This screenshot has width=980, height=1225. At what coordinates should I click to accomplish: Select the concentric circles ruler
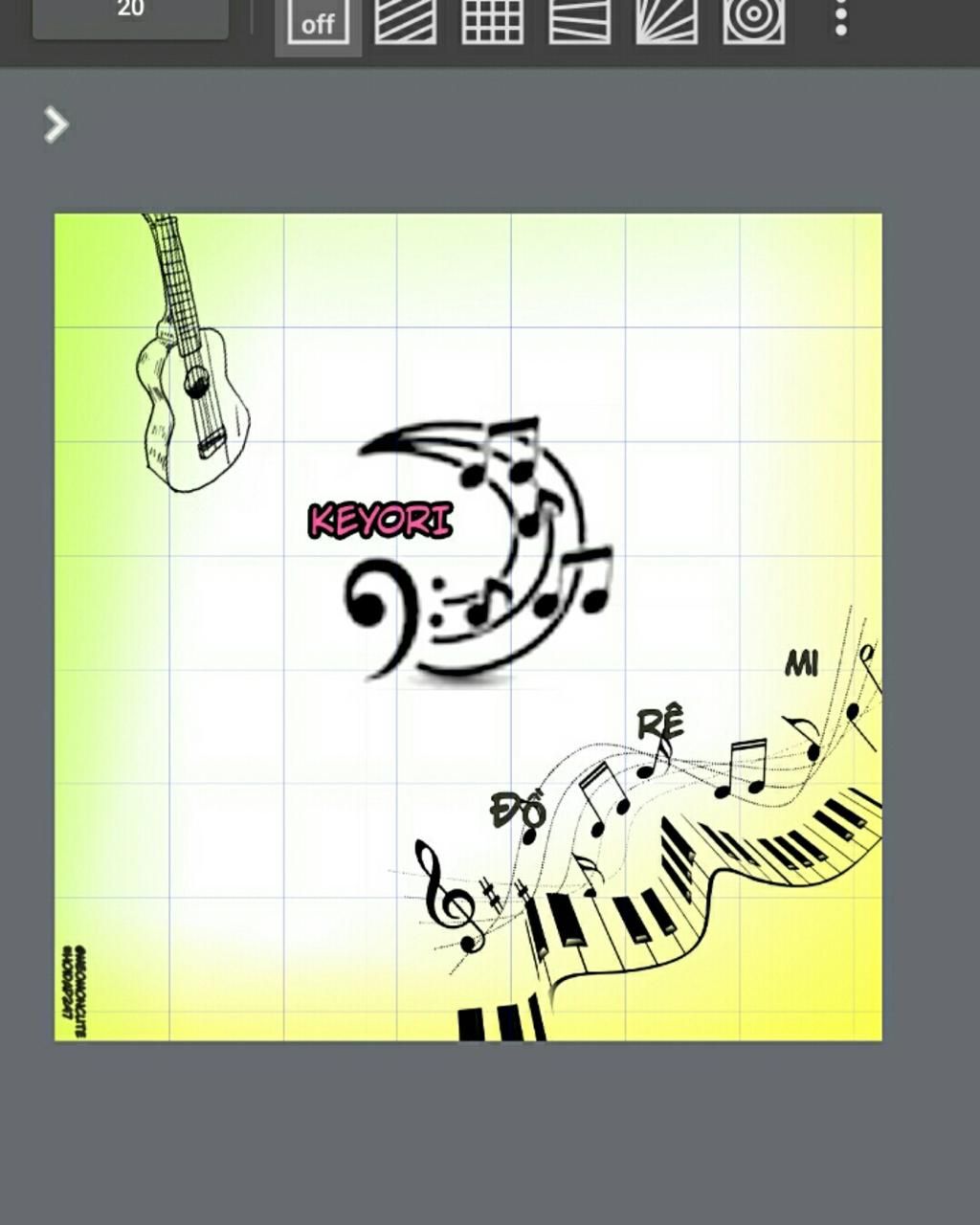[x=753, y=21]
